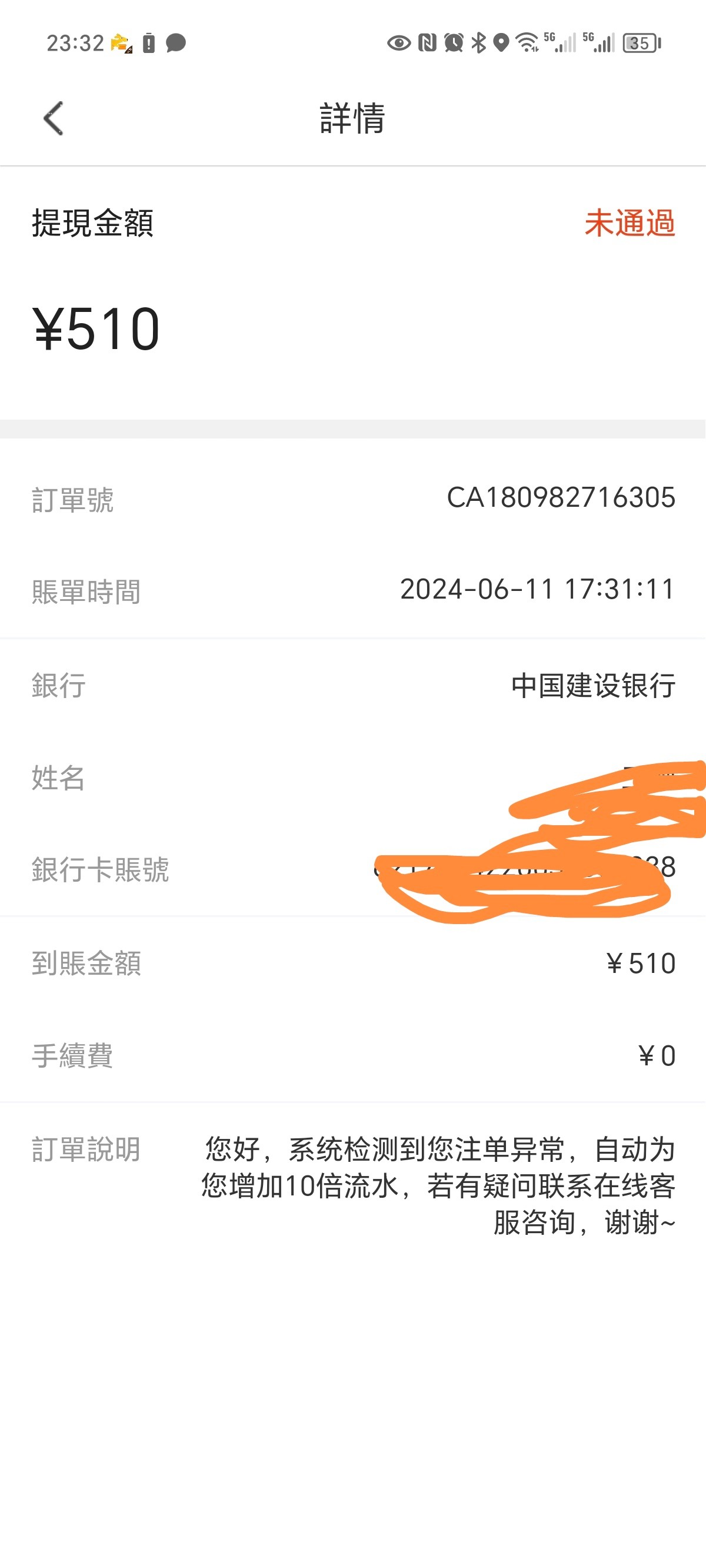
Task: Tap the yellow courier notification icon
Action: [x=121, y=44]
